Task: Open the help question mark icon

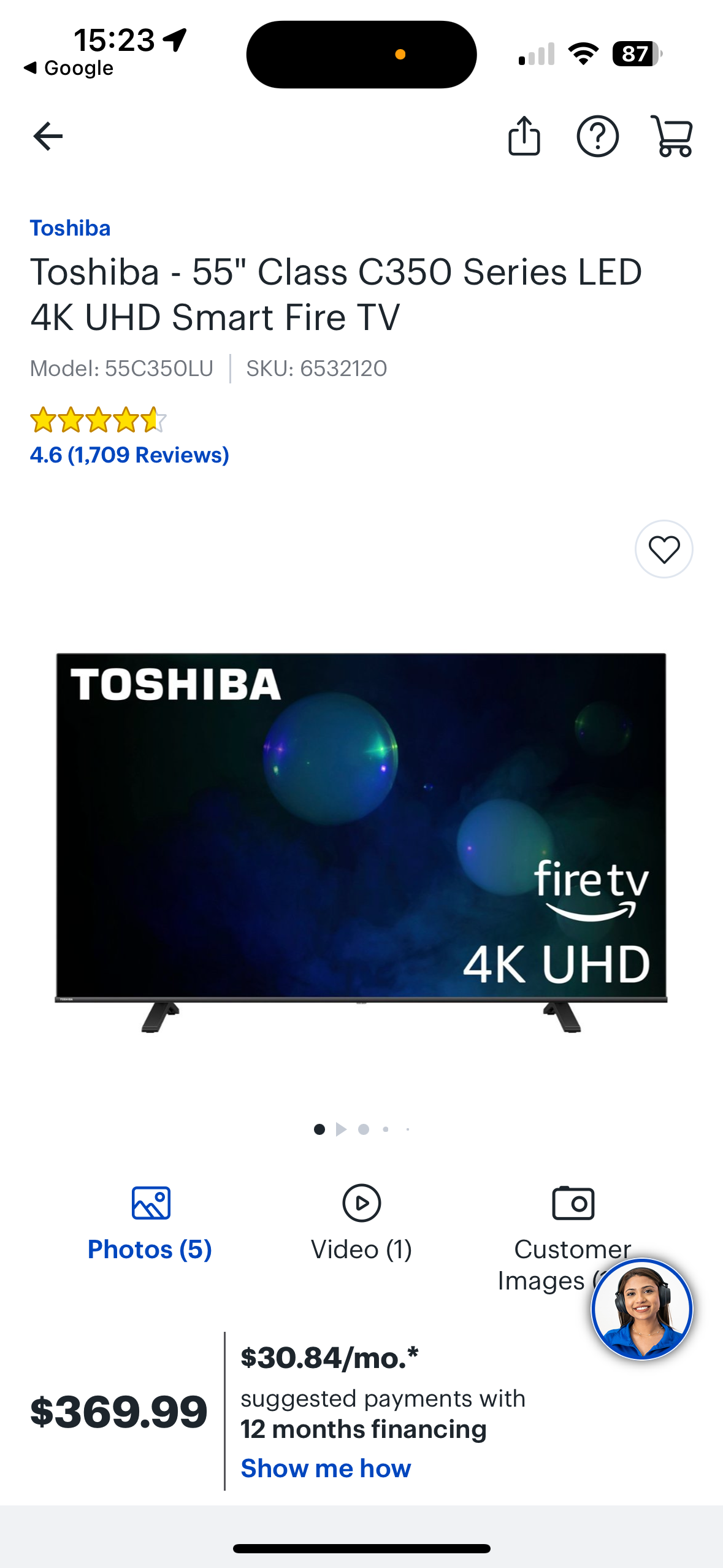Action: [597, 136]
